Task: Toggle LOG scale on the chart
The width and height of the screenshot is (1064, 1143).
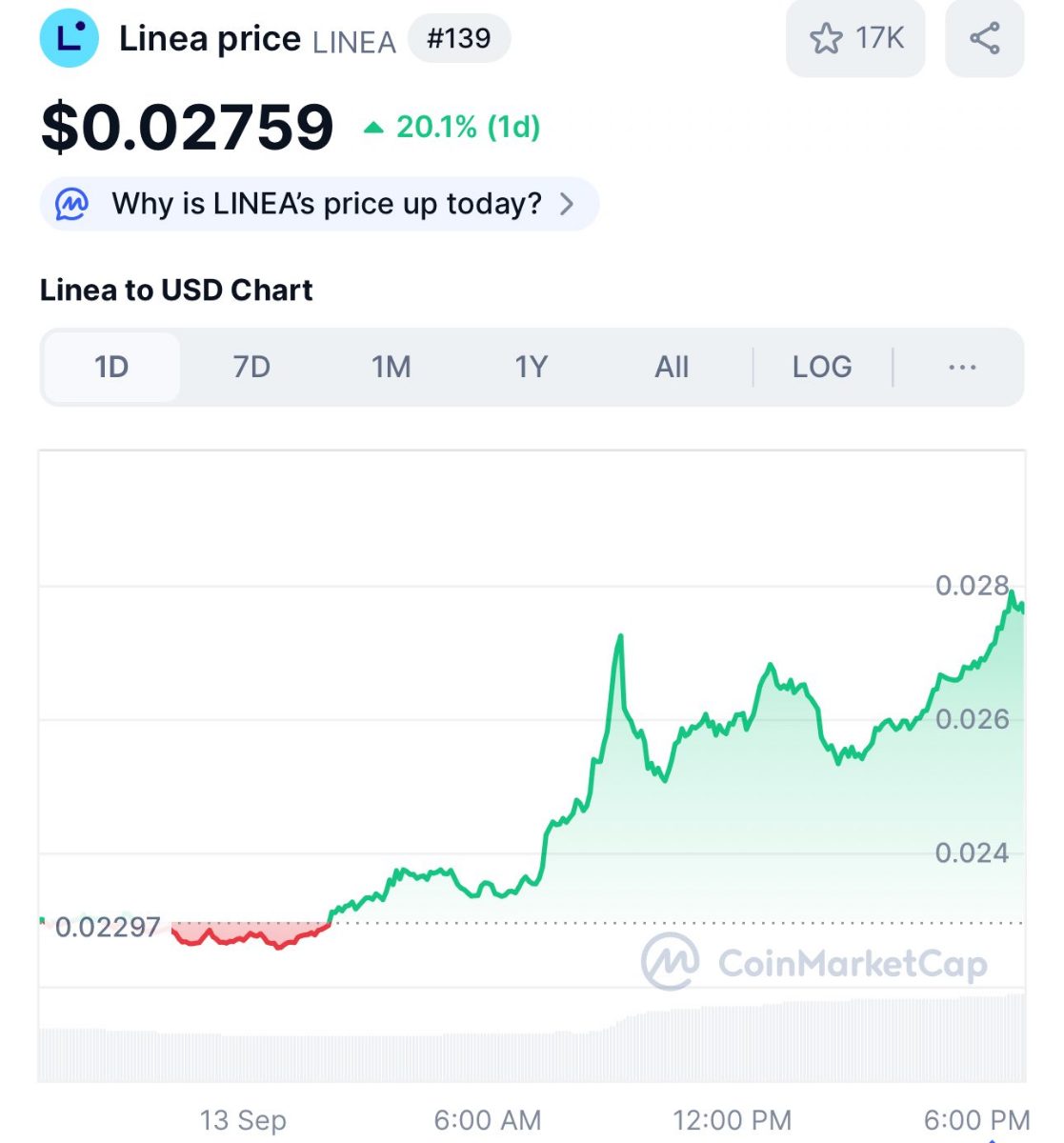Action: [x=822, y=367]
